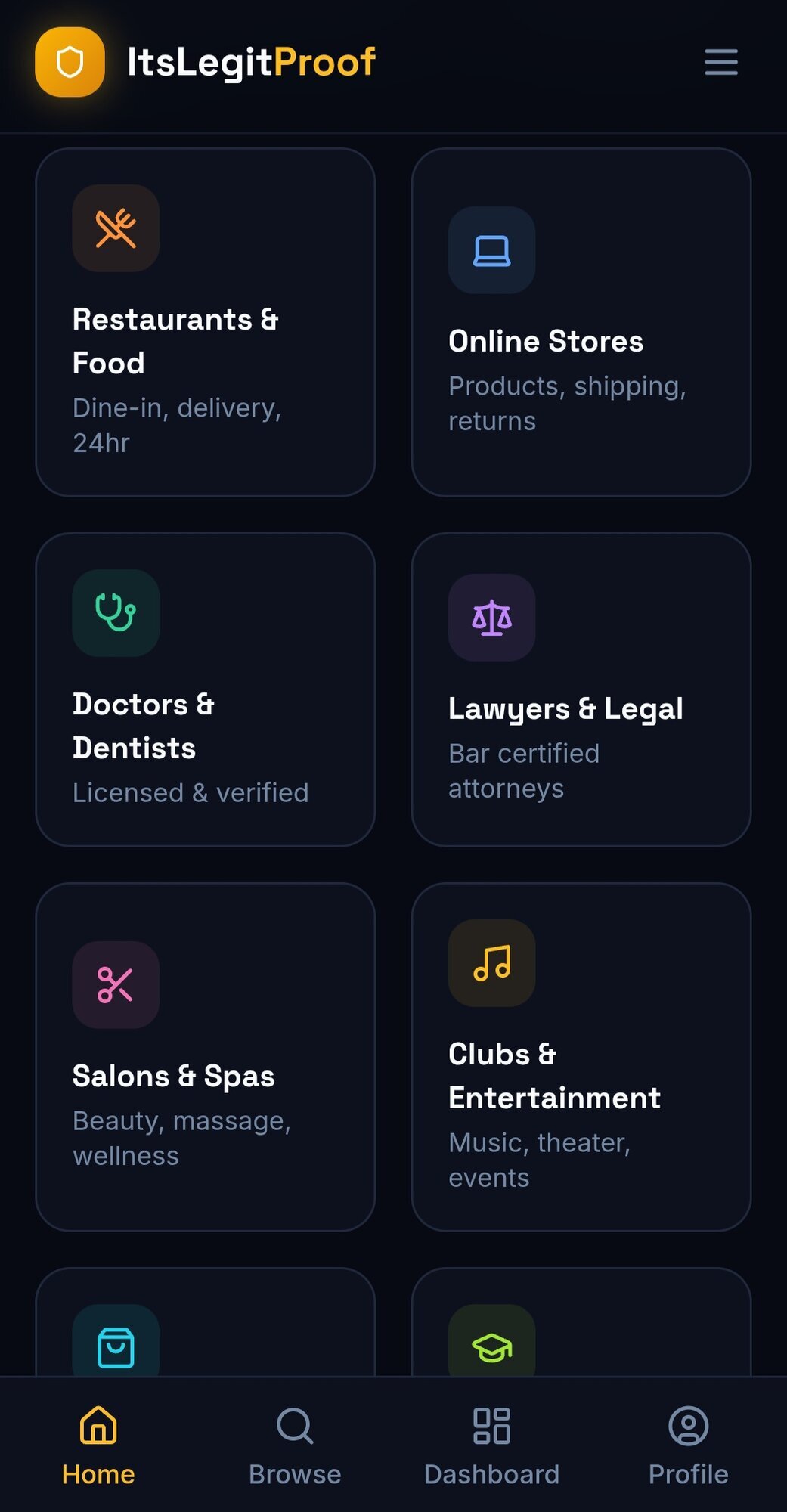Screen dimensions: 787x1512
Task: View the Salons & Spas category
Action: (205, 1057)
